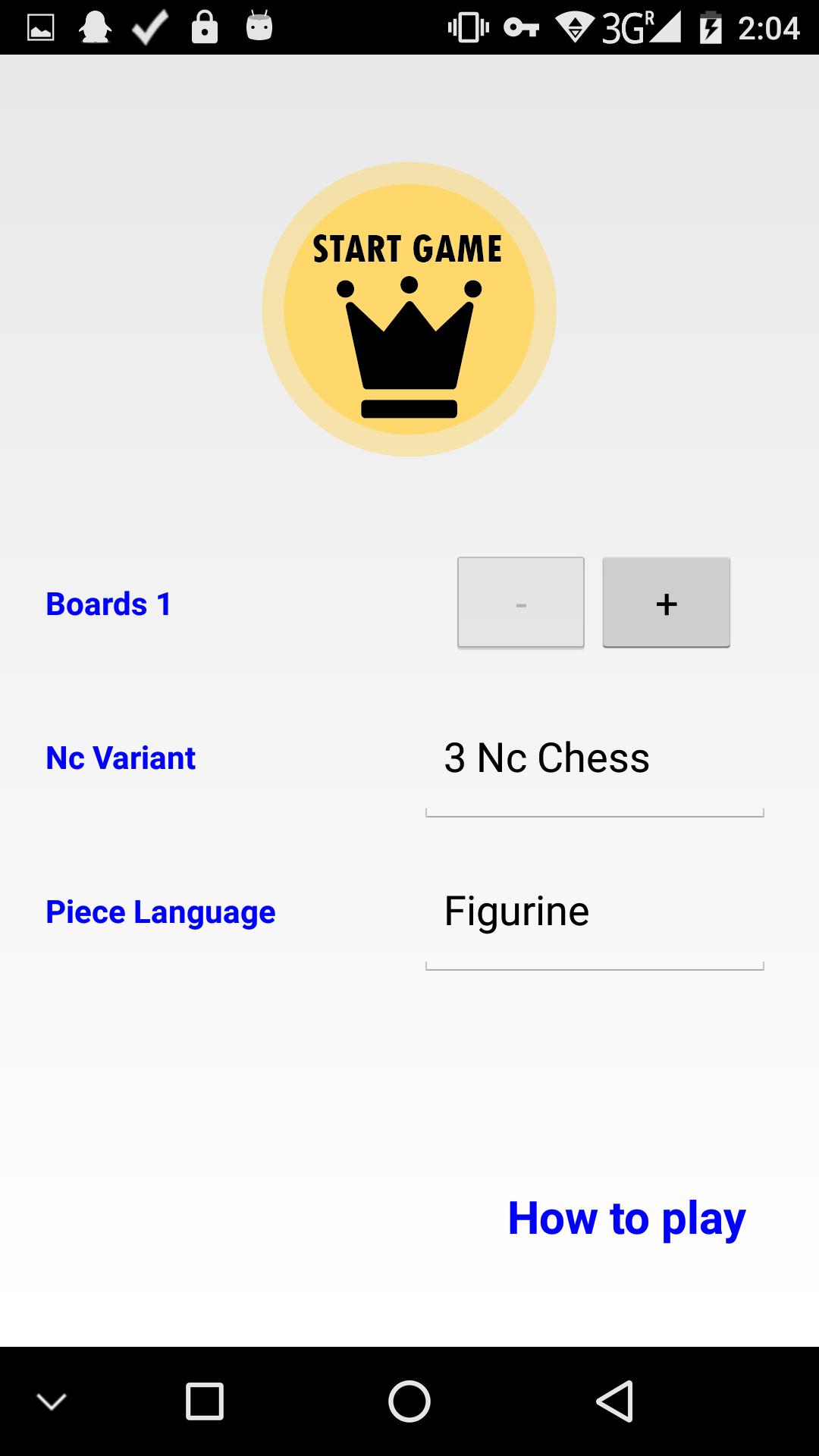Open recent apps with the square button

pyautogui.click(x=205, y=1401)
